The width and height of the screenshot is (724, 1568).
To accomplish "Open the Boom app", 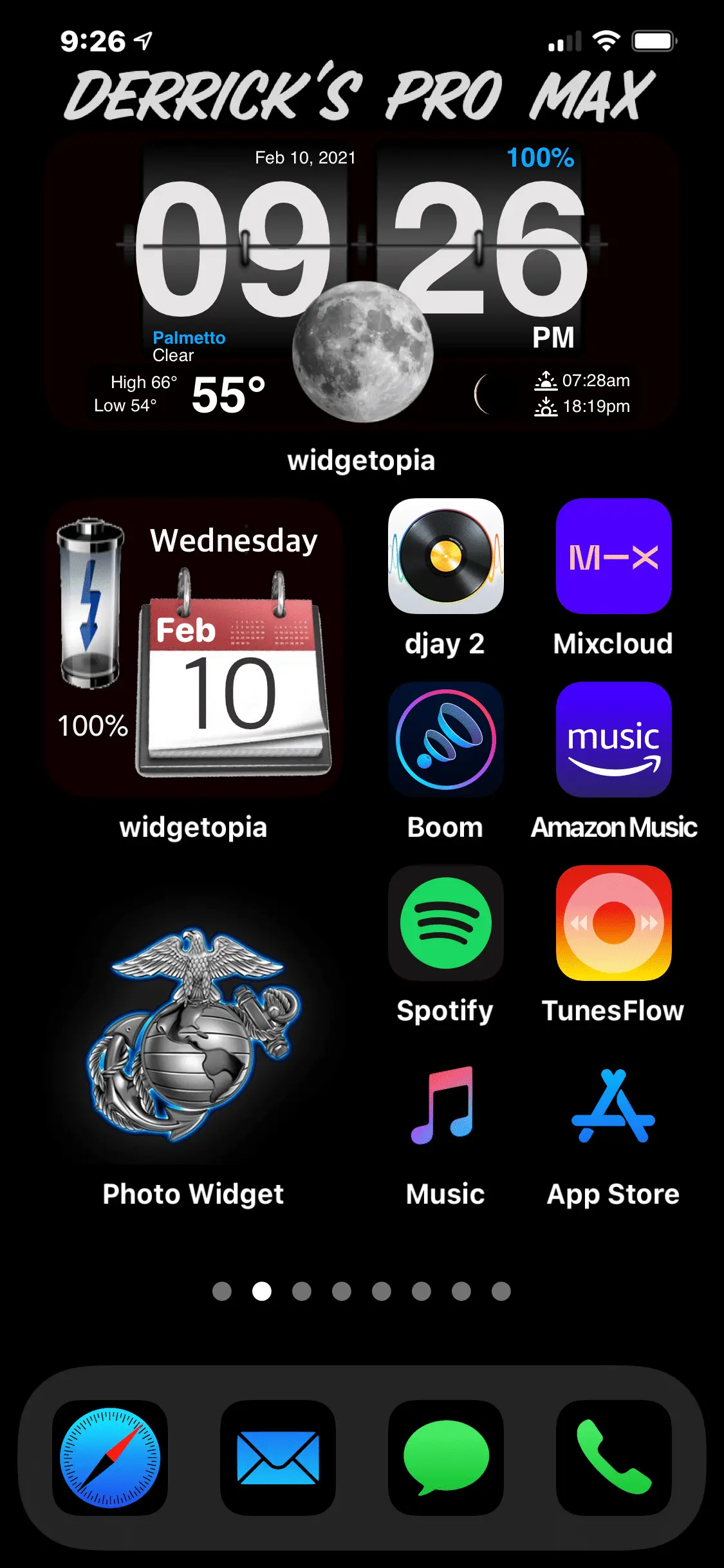I will click(445, 740).
